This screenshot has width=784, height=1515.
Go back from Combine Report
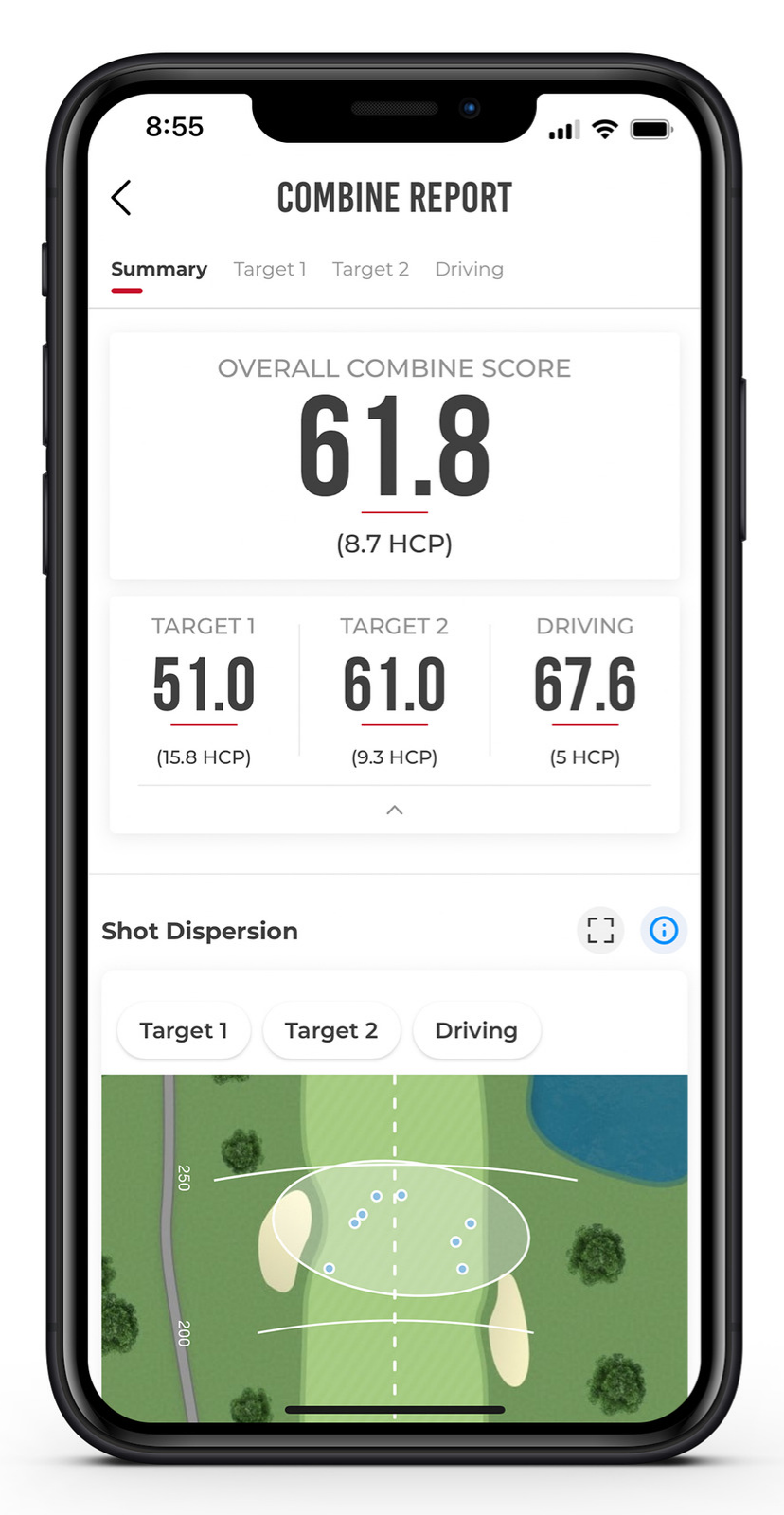pyautogui.click(x=121, y=198)
